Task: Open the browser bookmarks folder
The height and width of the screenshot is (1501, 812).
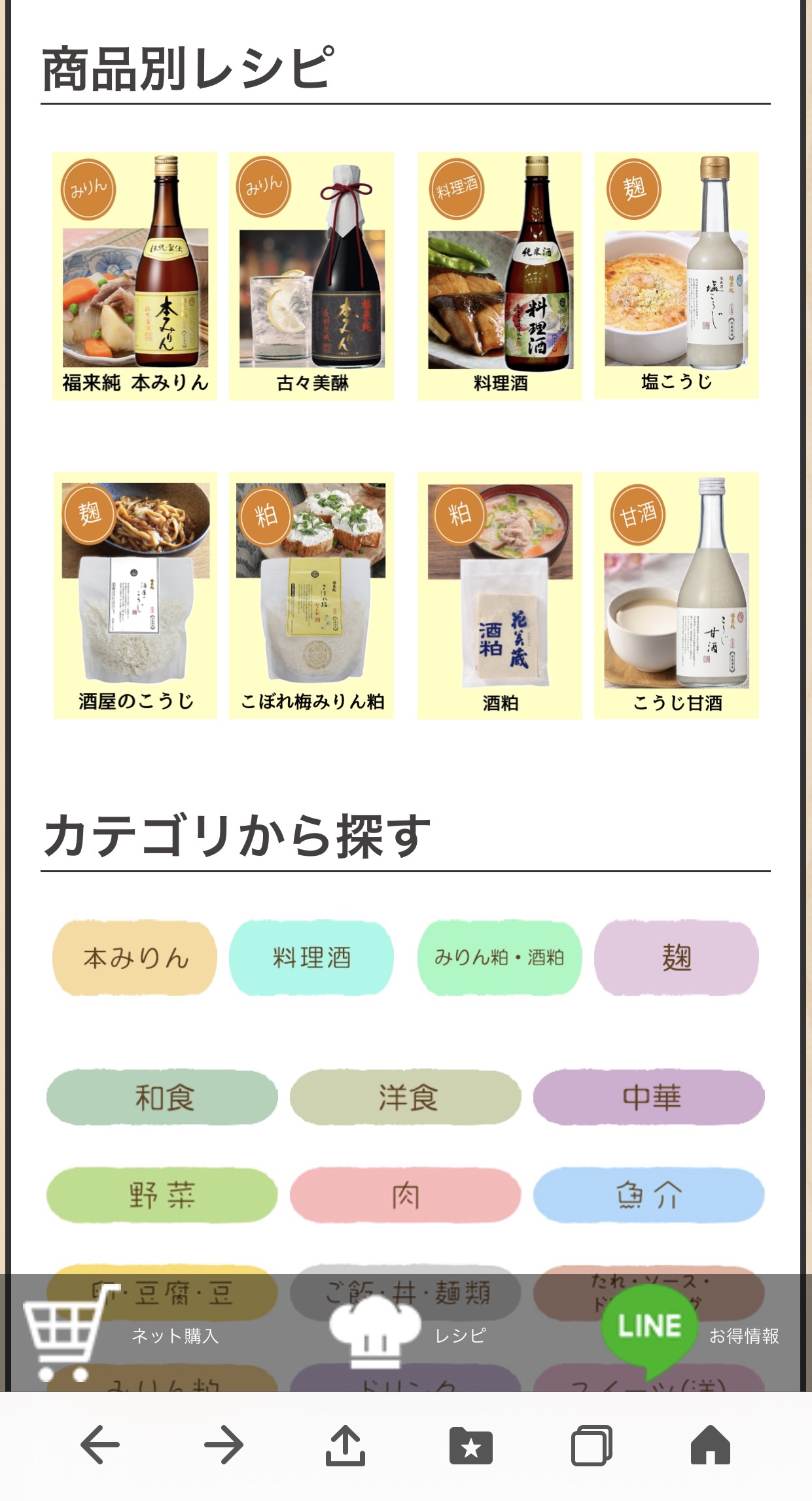Action: pos(470,1445)
